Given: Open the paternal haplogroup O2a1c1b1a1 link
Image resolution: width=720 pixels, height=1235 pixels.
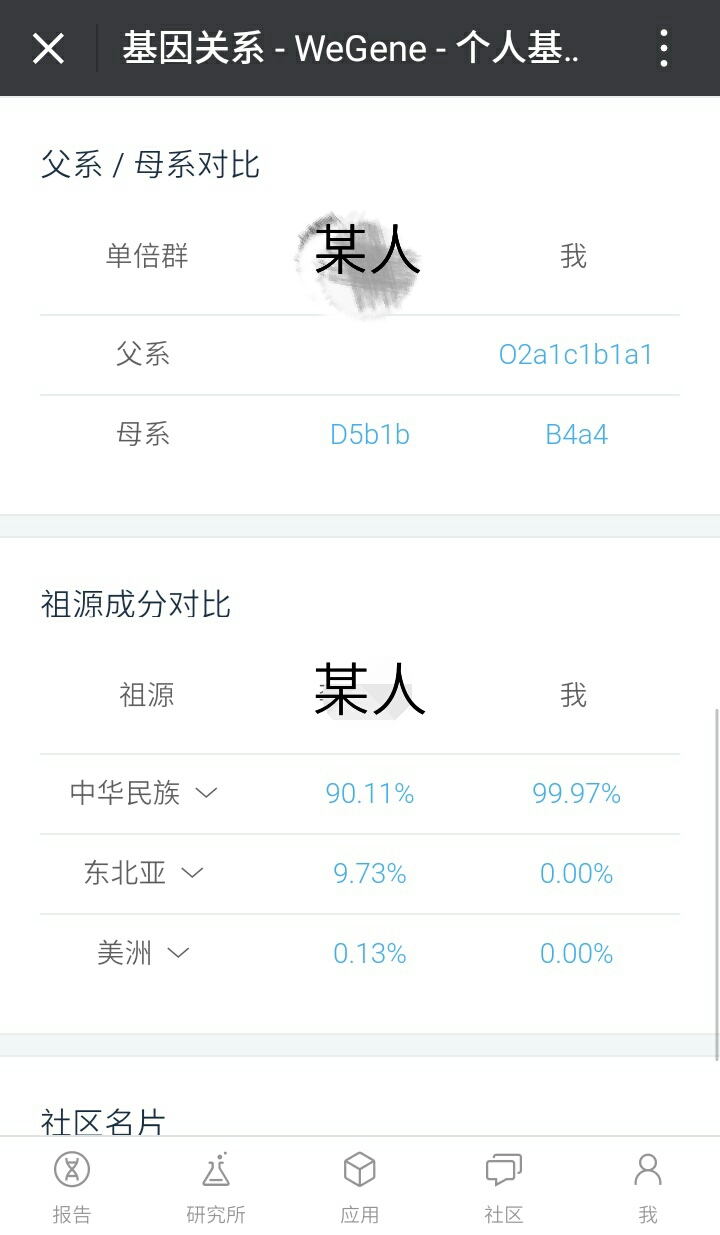Looking at the screenshot, I should tap(576, 354).
